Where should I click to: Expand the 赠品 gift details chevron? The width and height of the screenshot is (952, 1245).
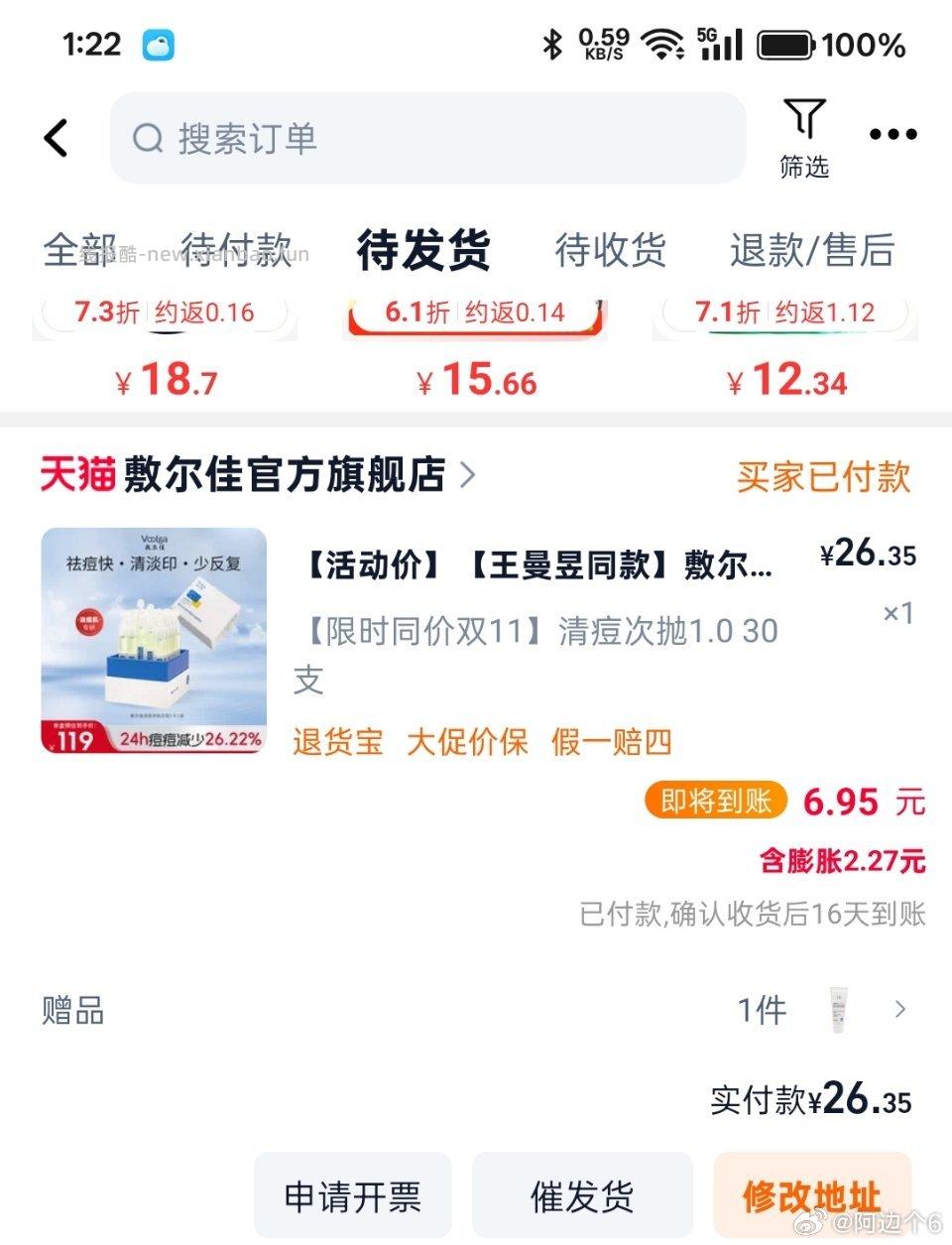pos(897,1009)
